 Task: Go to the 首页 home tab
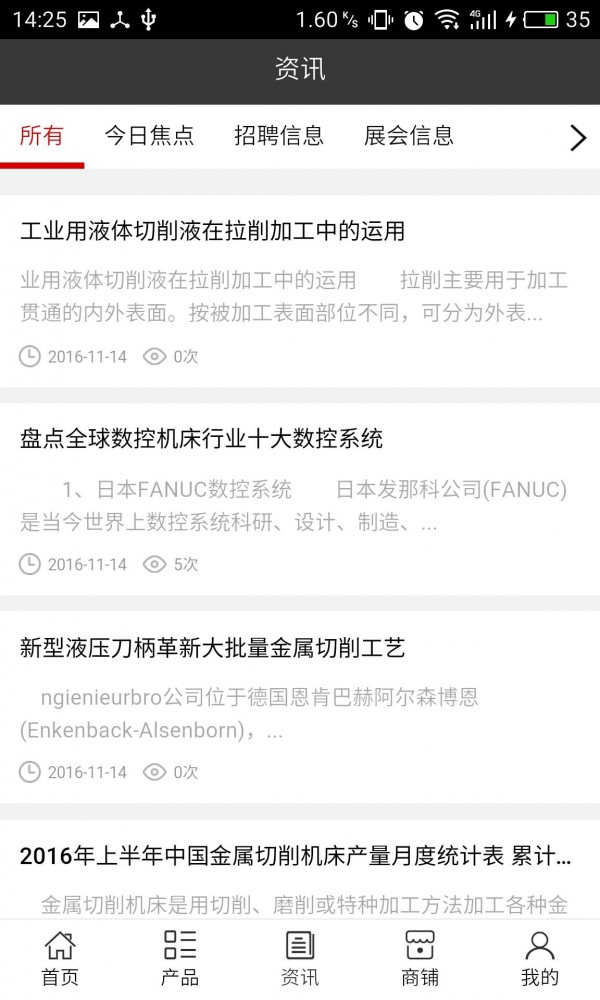[x=60, y=958]
